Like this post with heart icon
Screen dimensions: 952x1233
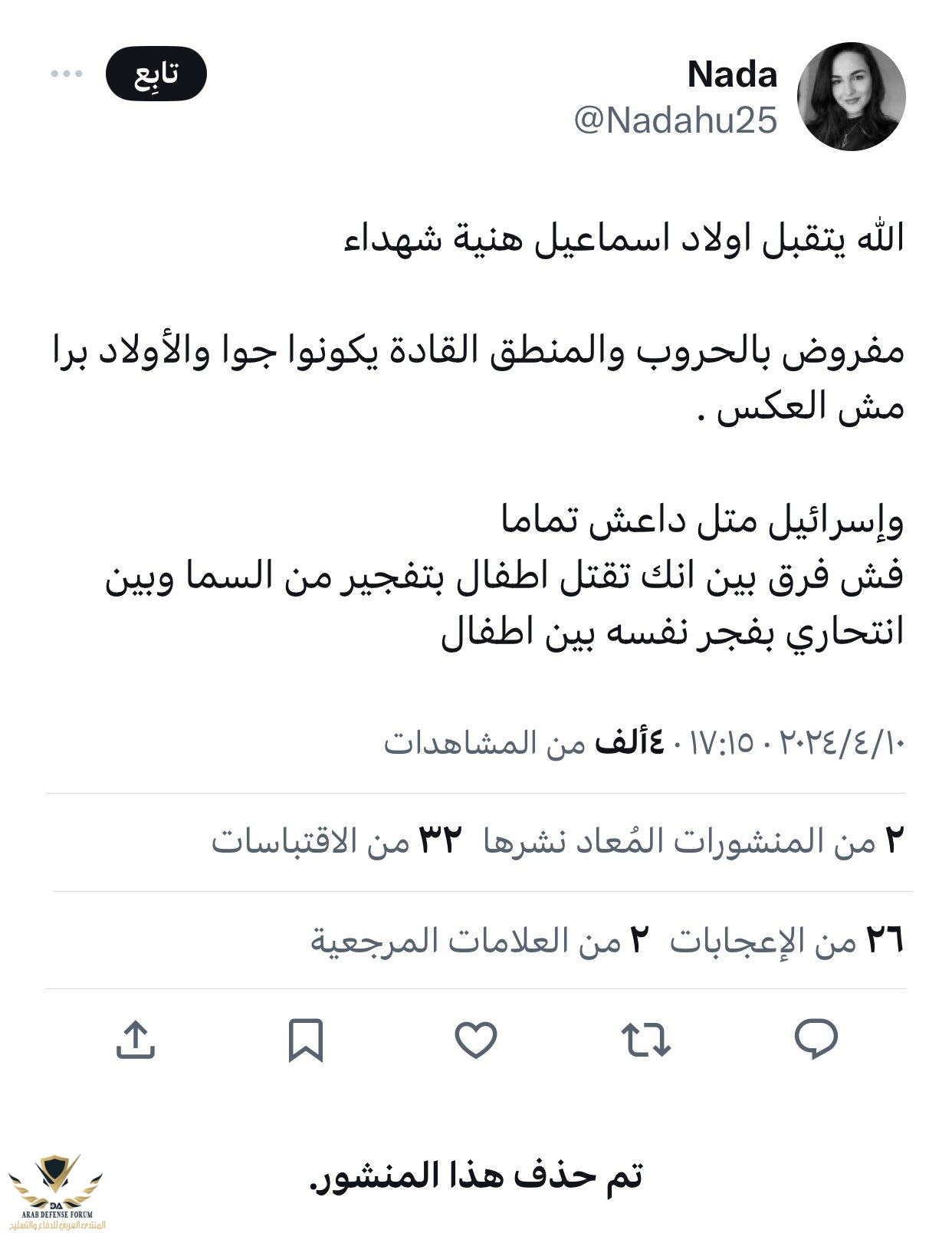[476, 1039]
